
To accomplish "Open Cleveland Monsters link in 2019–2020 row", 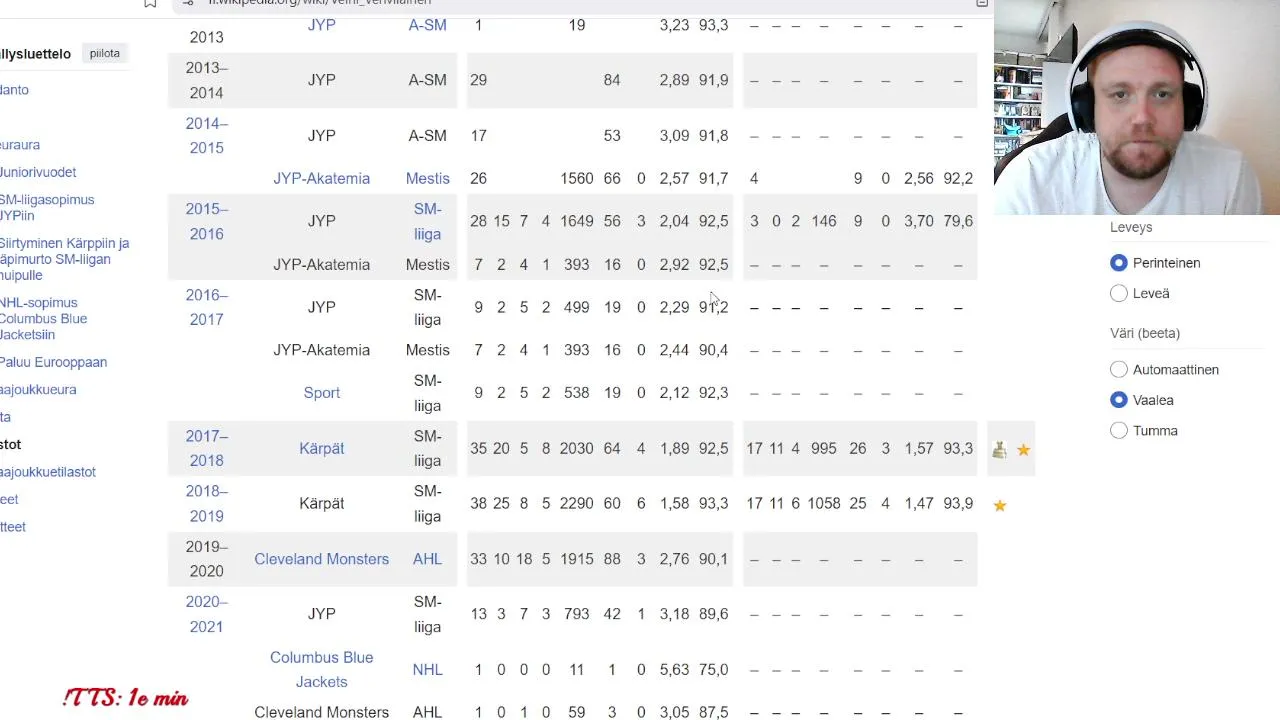I will click(321, 559).
